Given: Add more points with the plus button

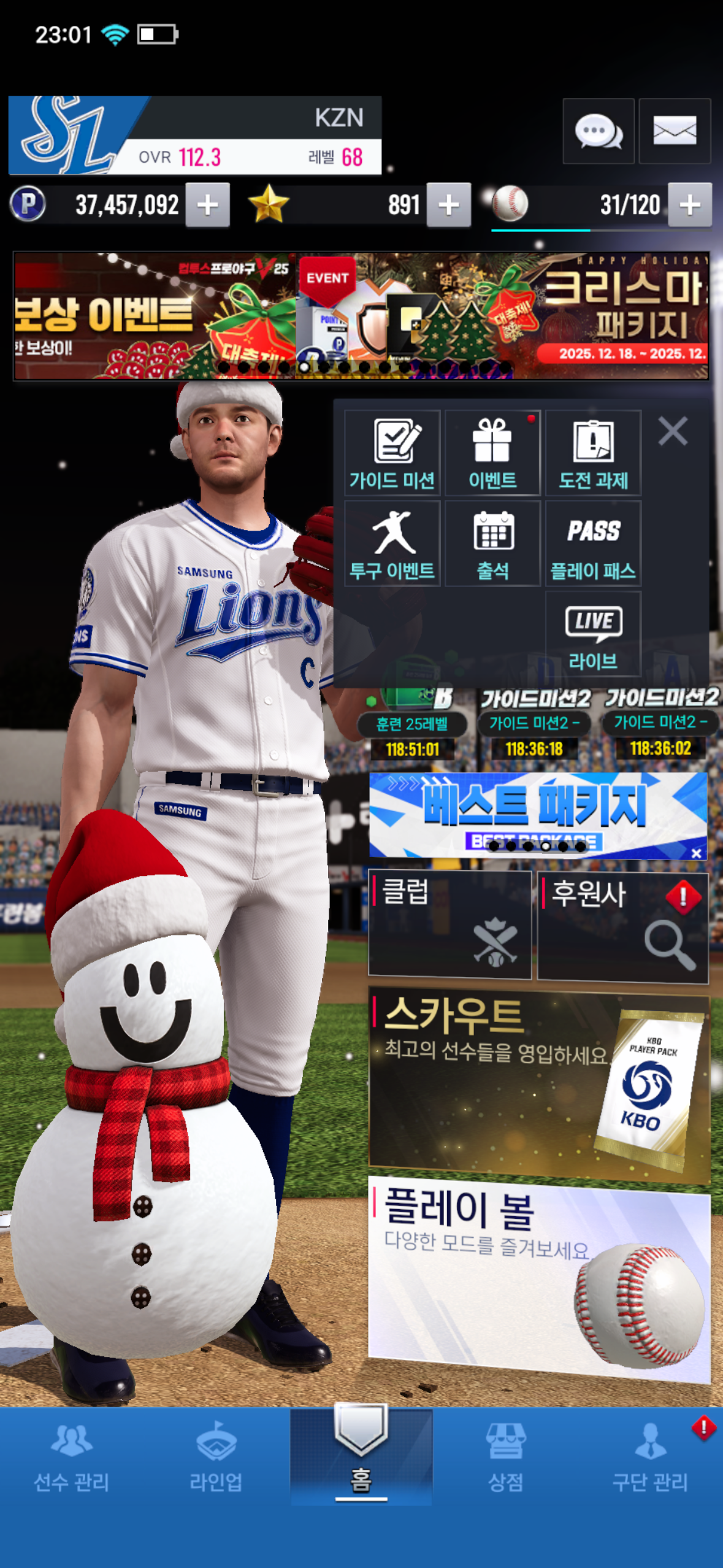Looking at the screenshot, I should point(208,205).
